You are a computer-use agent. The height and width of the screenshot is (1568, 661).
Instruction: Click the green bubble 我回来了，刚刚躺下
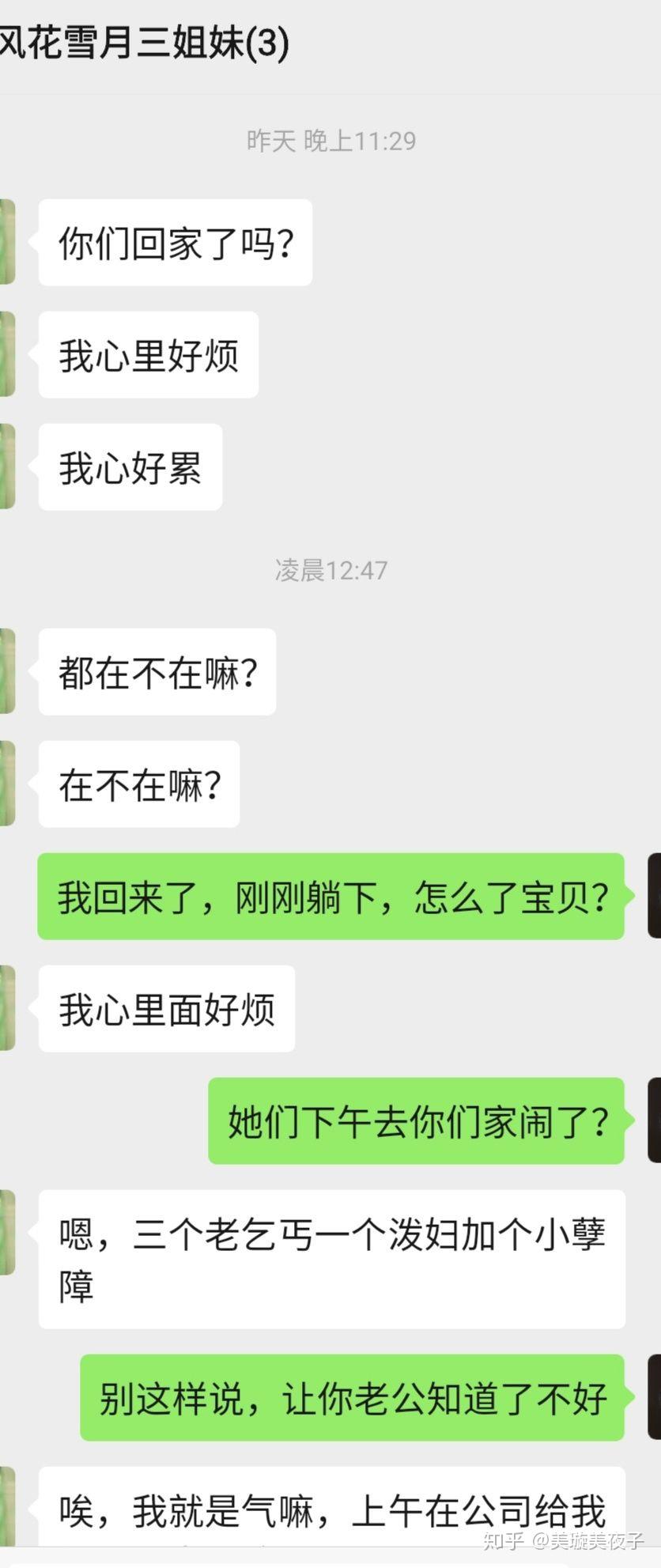pyautogui.click(x=332, y=895)
